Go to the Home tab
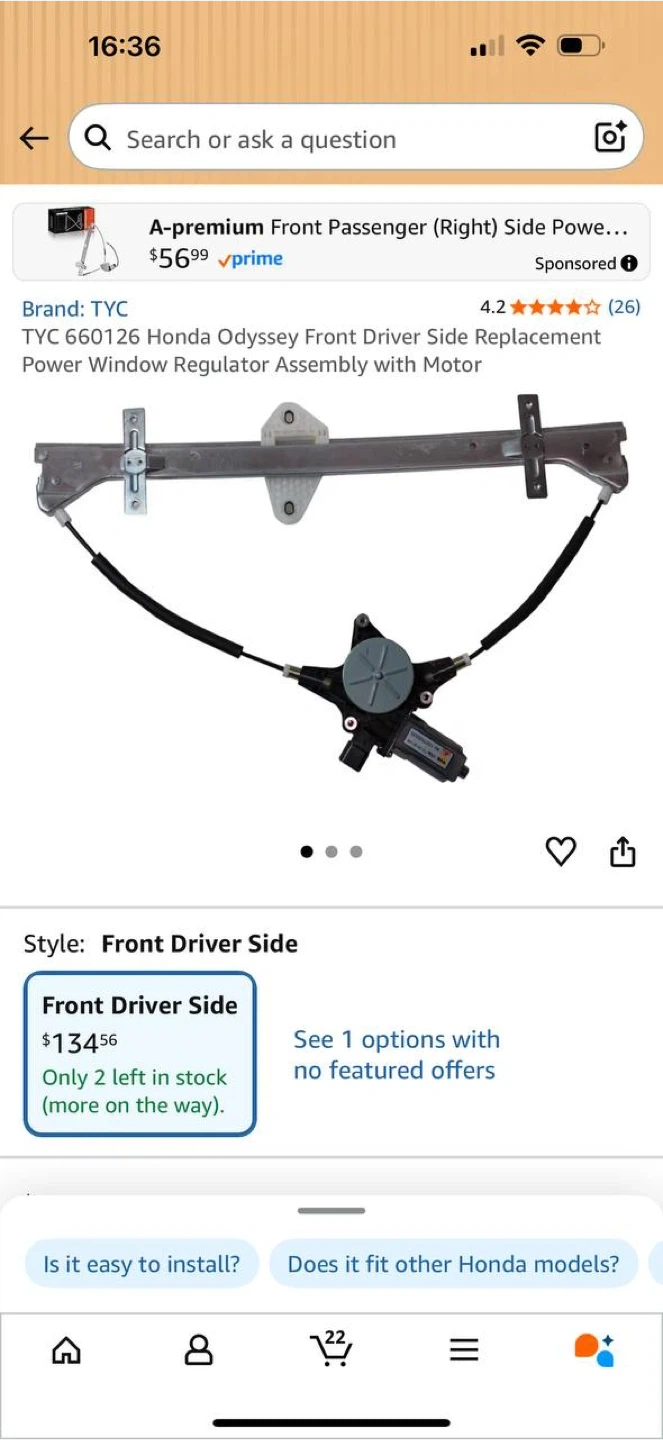663x1440 pixels. pyautogui.click(x=66, y=1351)
